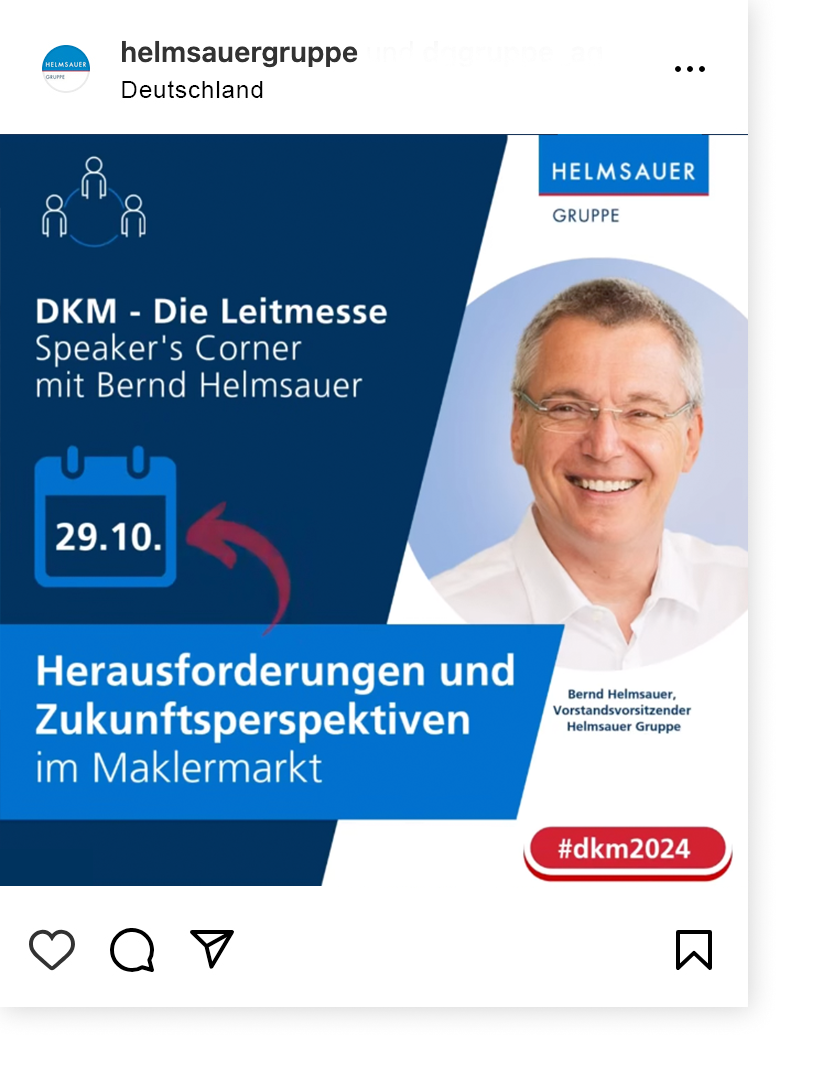The image size is (830, 1084).
Task: Open the DKM Leitmesse post image
Action: (x=374, y=510)
